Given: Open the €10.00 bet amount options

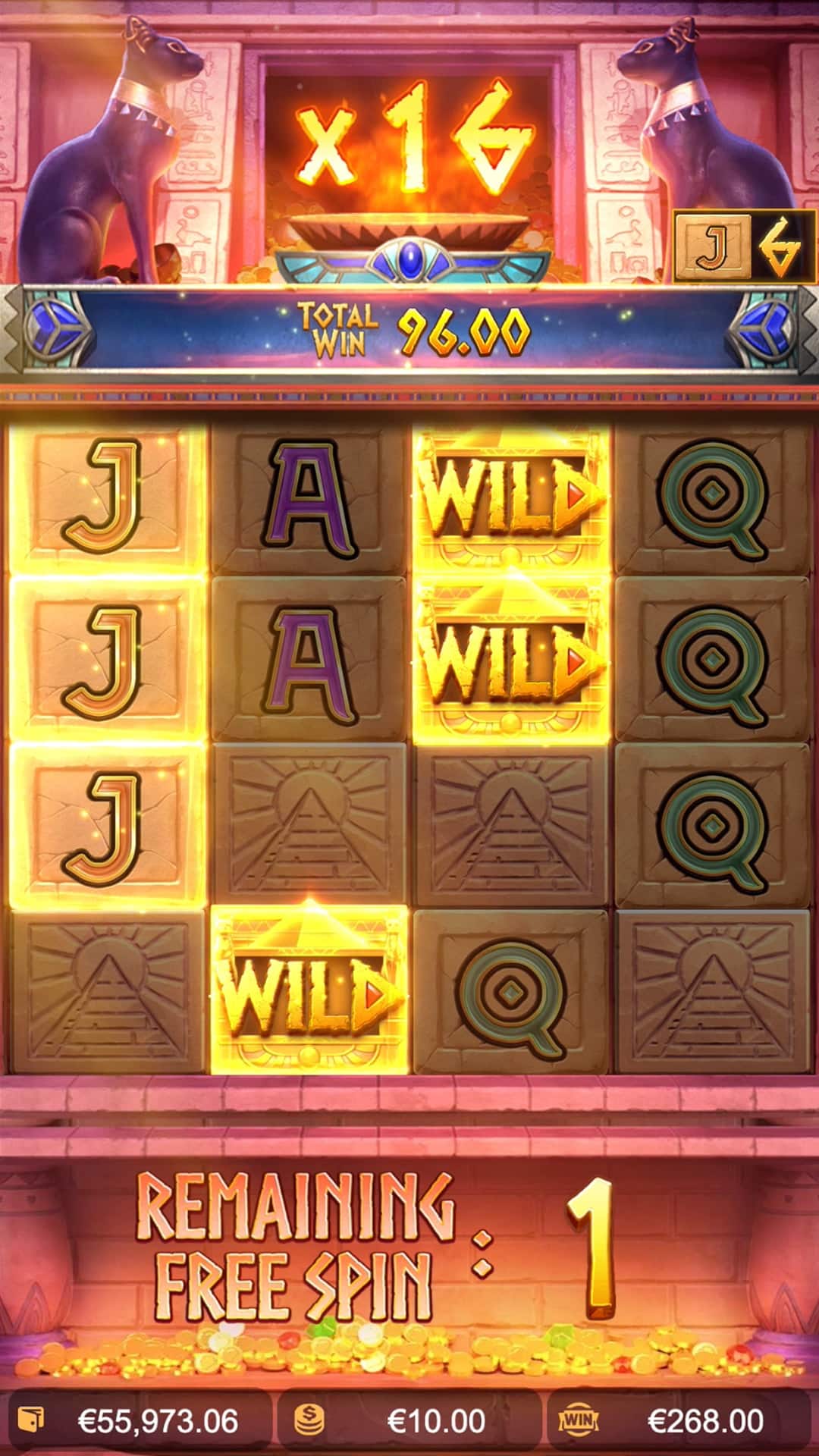Looking at the screenshot, I should [x=409, y=1420].
